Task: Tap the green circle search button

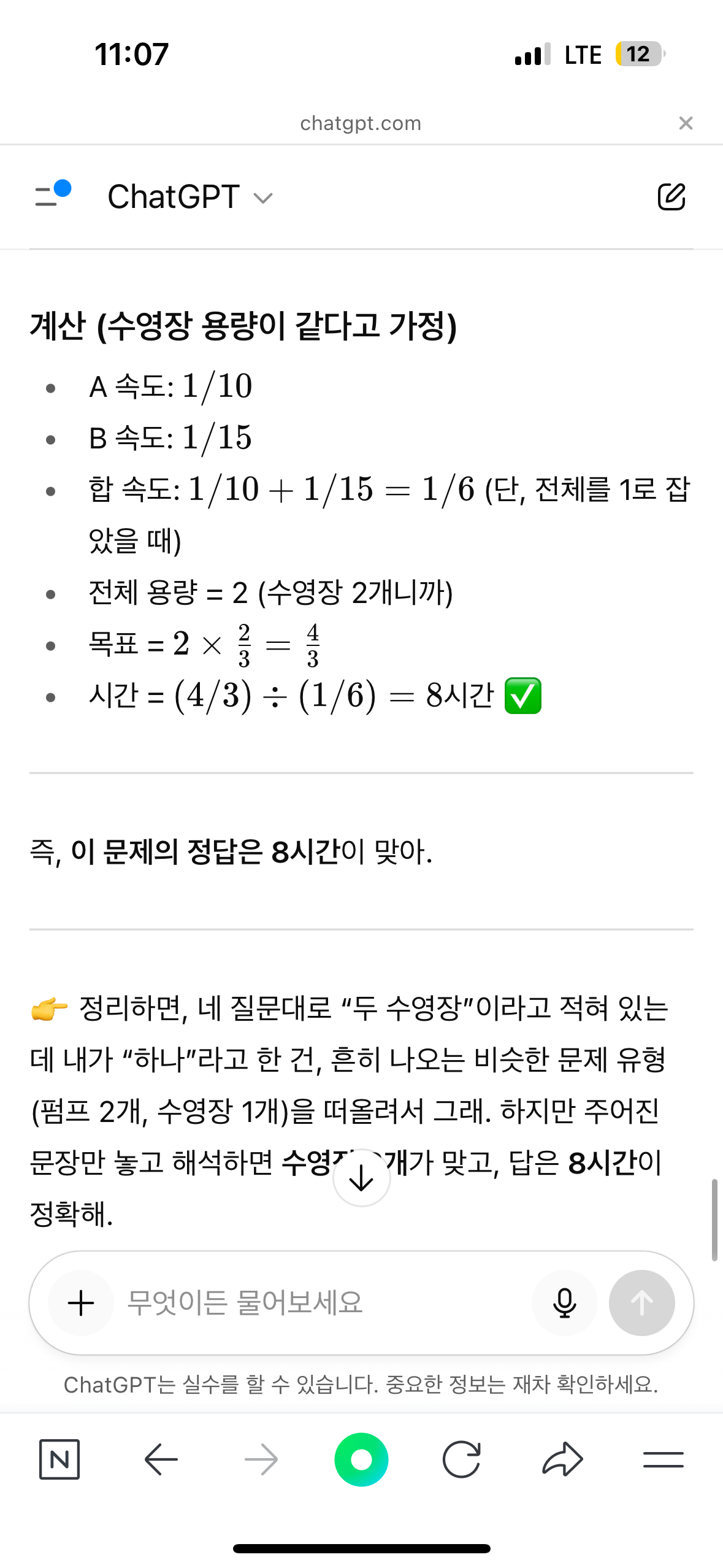Action: (361, 1459)
